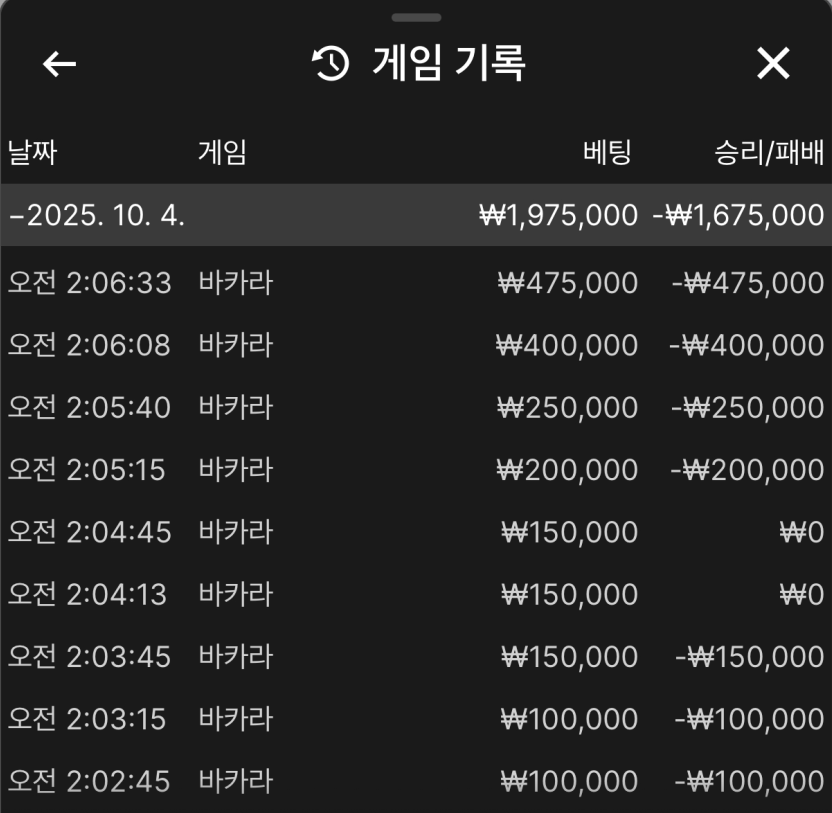Open the 오전 2:06:08 baccarat record

tap(415, 346)
